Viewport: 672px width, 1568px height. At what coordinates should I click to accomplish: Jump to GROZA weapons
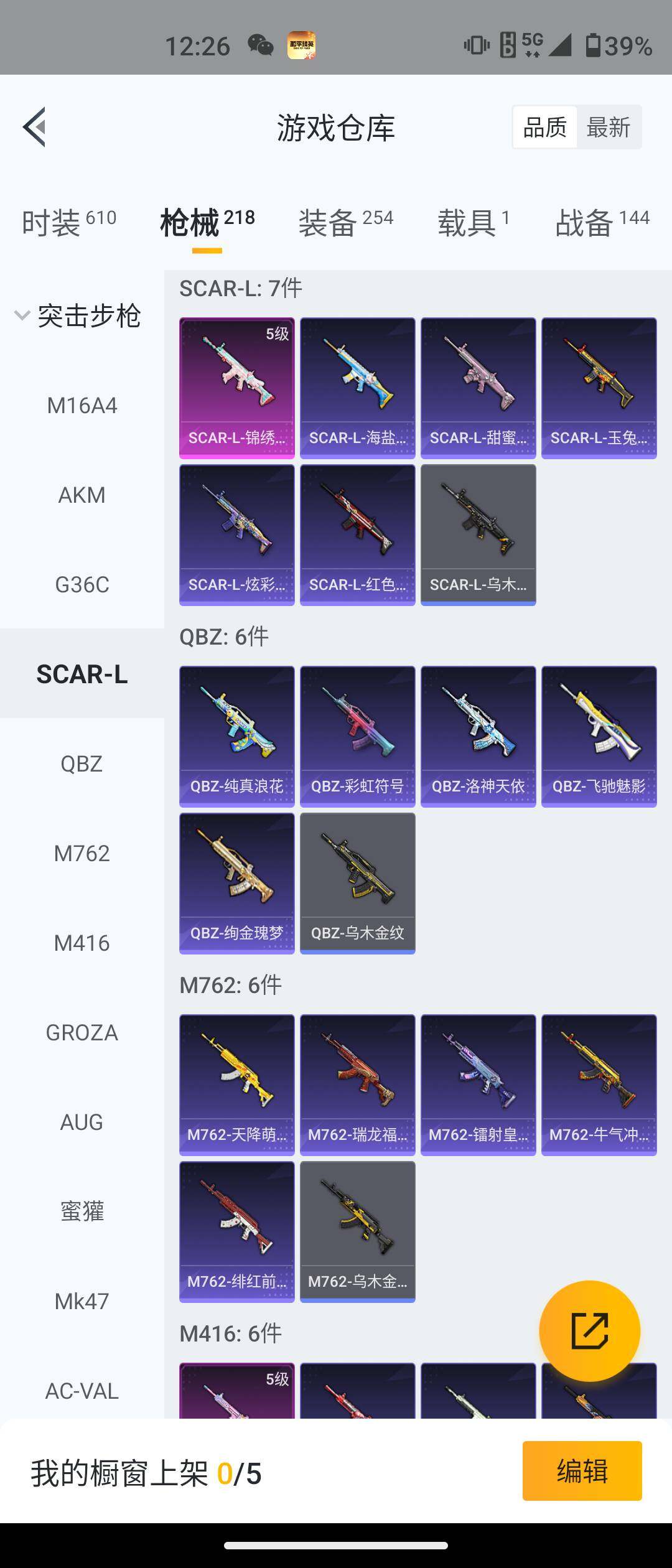[x=82, y=1033]
